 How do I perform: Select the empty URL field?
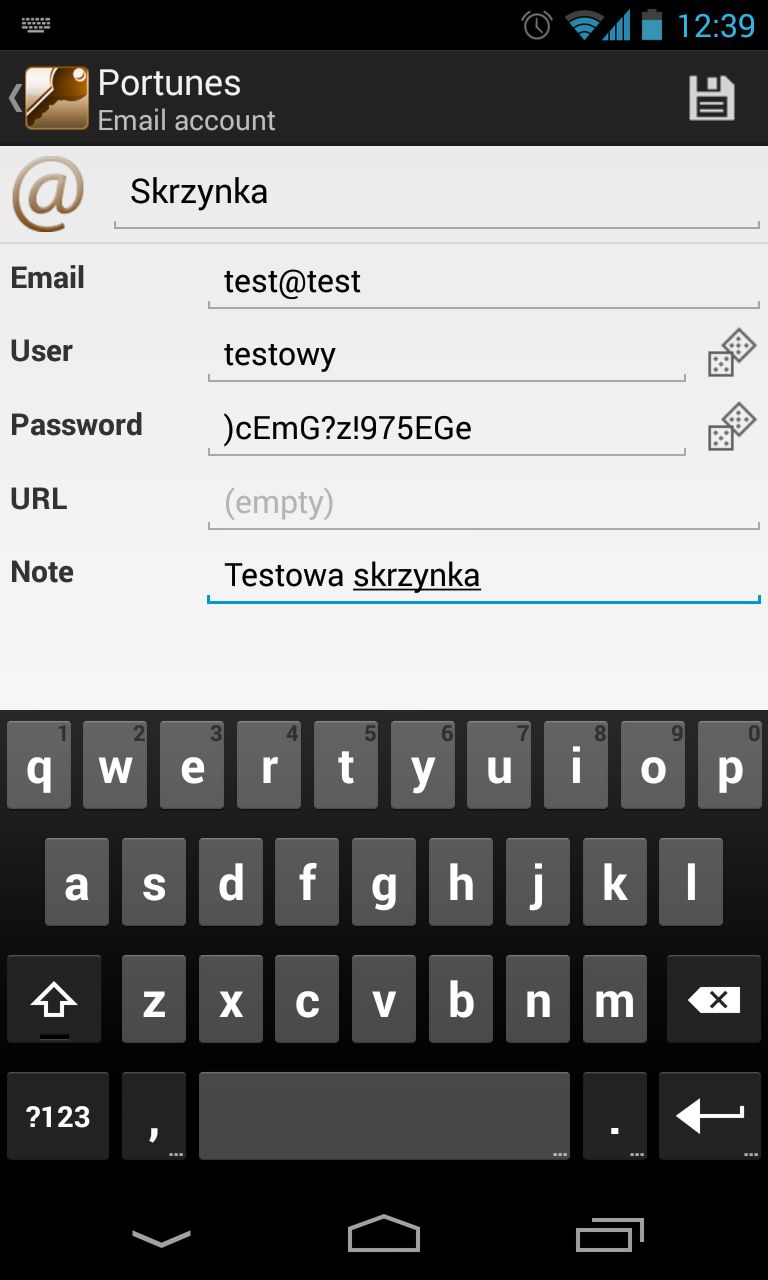click(484, 502)
